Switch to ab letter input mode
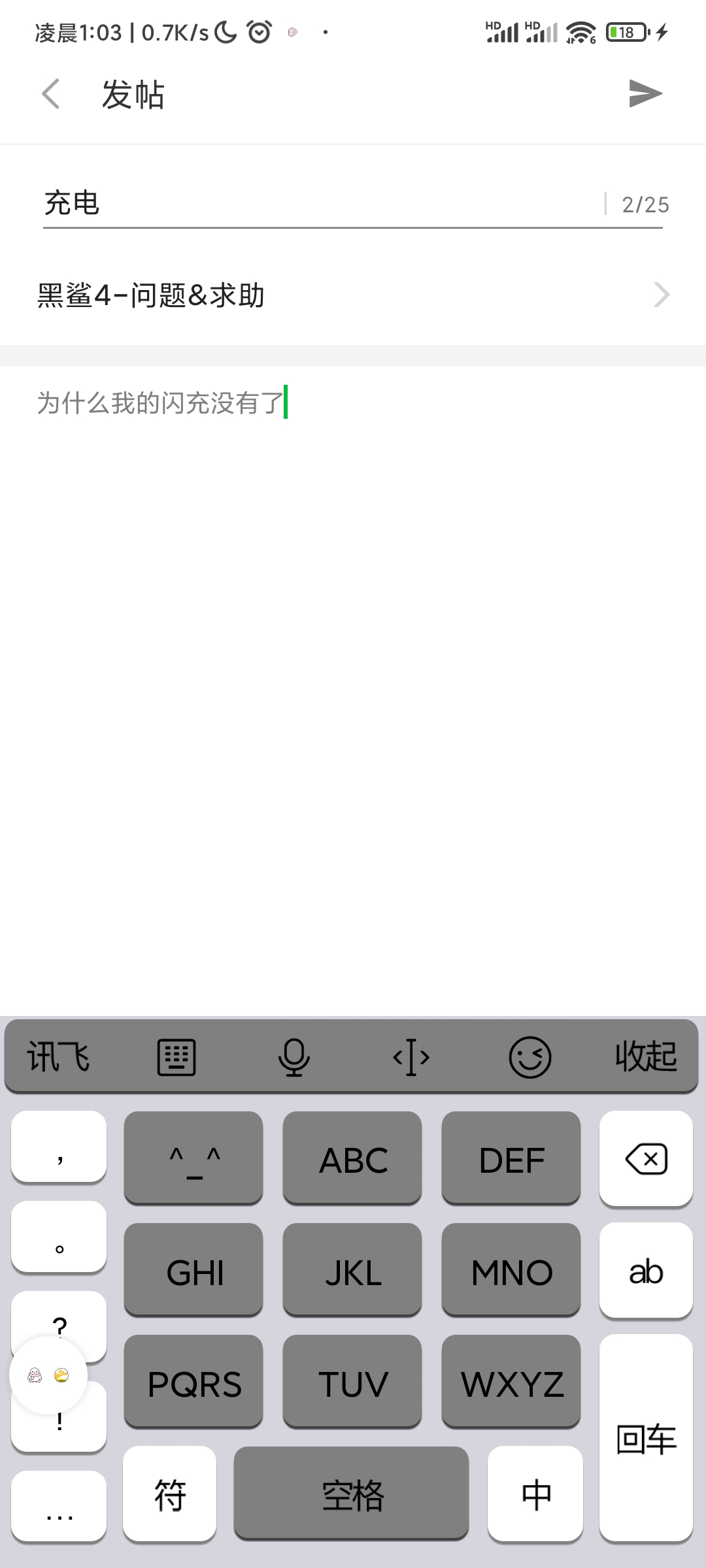 [x=646, y=1270]
